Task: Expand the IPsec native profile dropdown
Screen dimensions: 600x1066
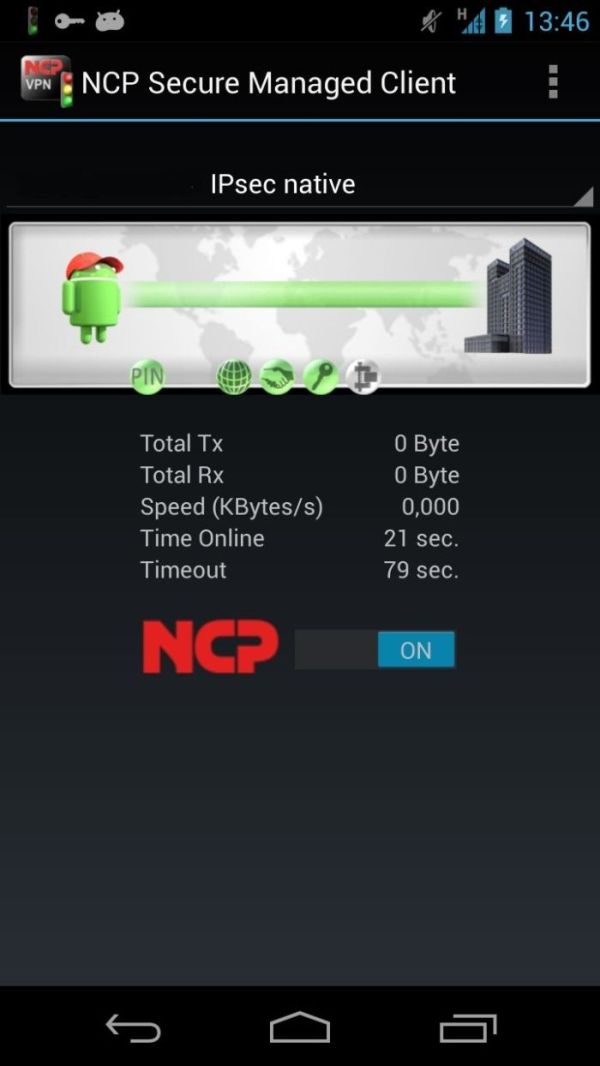Action: (300, 185)
